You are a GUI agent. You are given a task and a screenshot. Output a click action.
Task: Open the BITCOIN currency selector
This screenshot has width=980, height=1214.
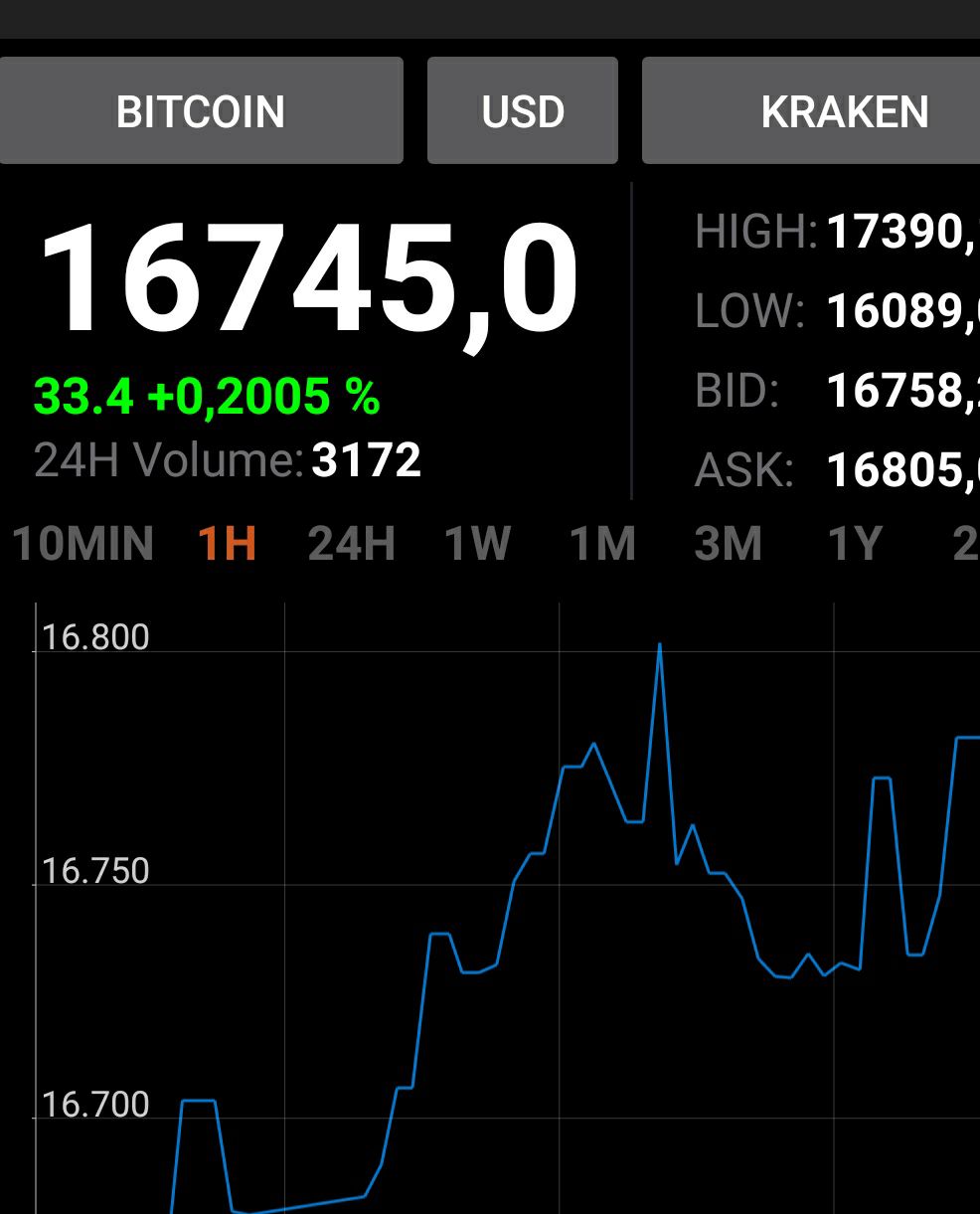[x=201, y=110]
